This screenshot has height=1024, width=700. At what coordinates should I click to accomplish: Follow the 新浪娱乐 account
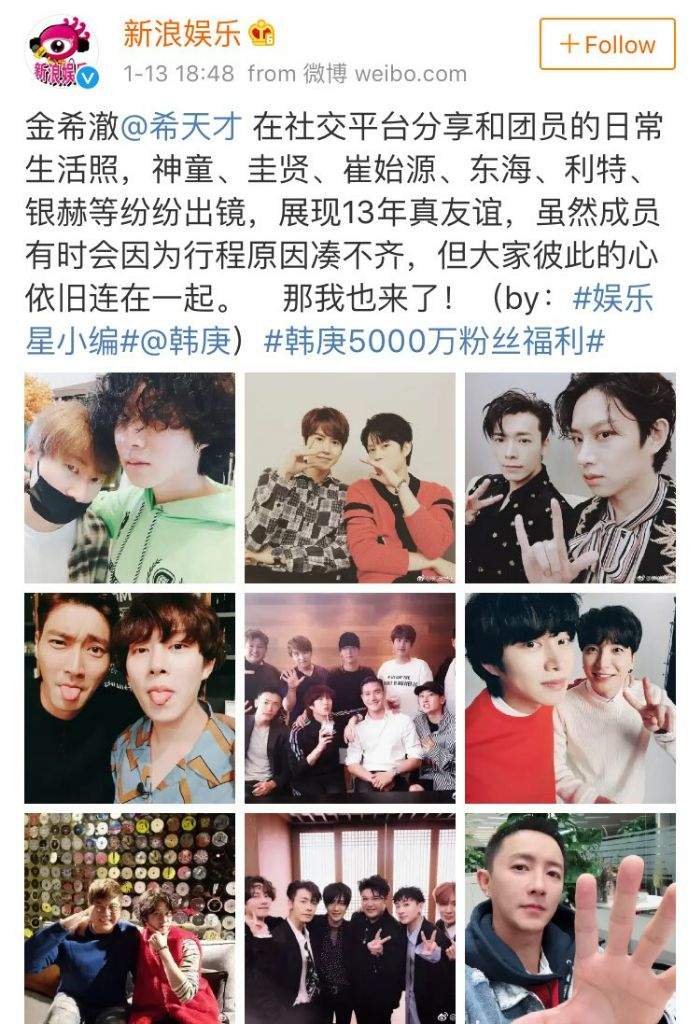[x=607, y=45]
